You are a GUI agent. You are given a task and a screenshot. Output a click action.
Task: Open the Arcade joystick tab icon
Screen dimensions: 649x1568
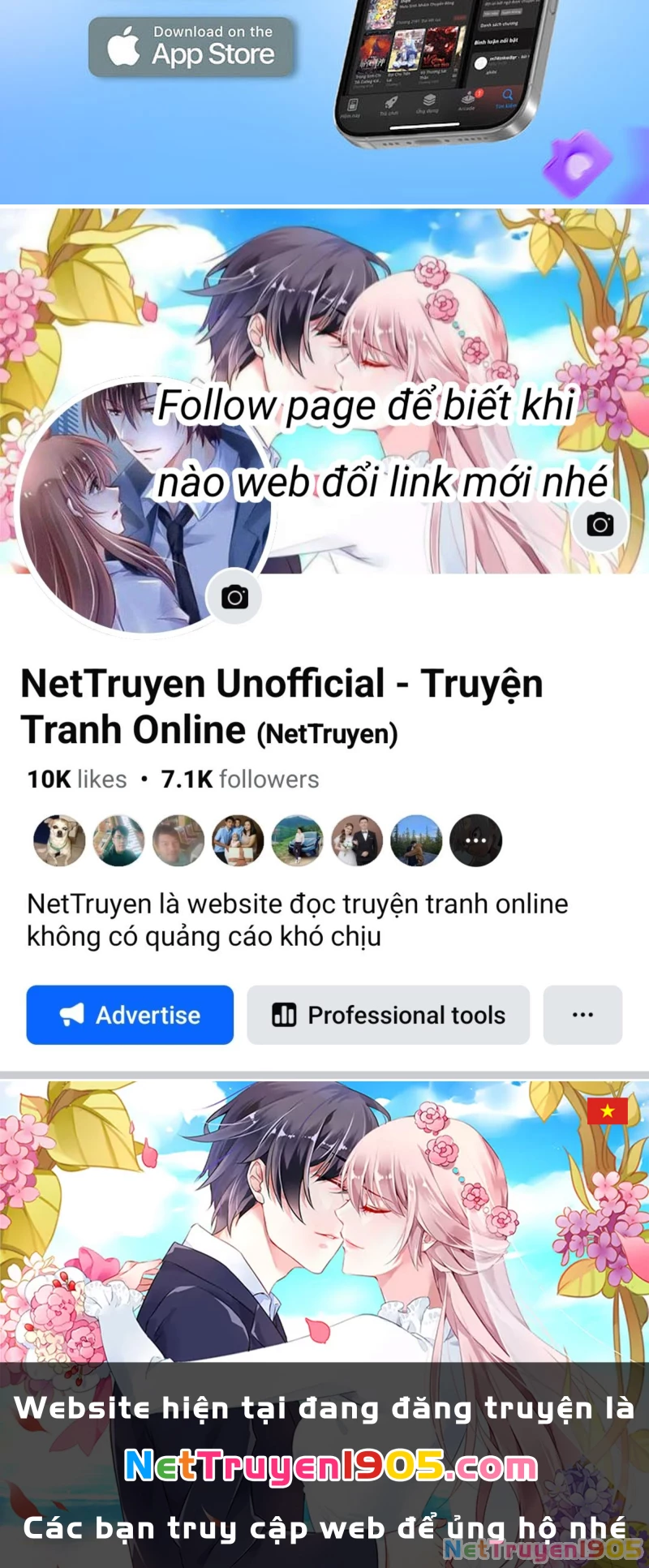[467, 99]
